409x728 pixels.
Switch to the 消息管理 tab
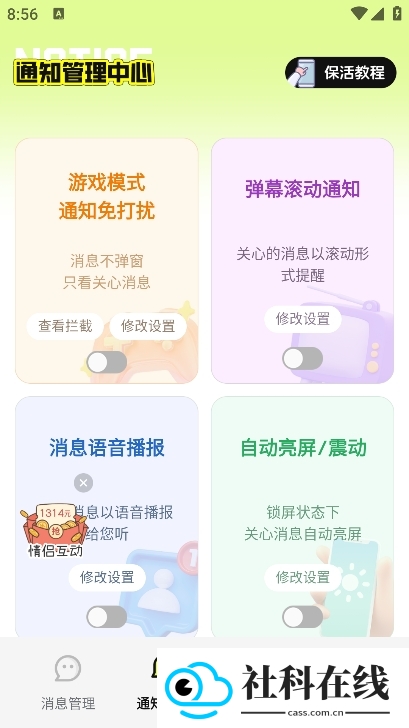68,682
